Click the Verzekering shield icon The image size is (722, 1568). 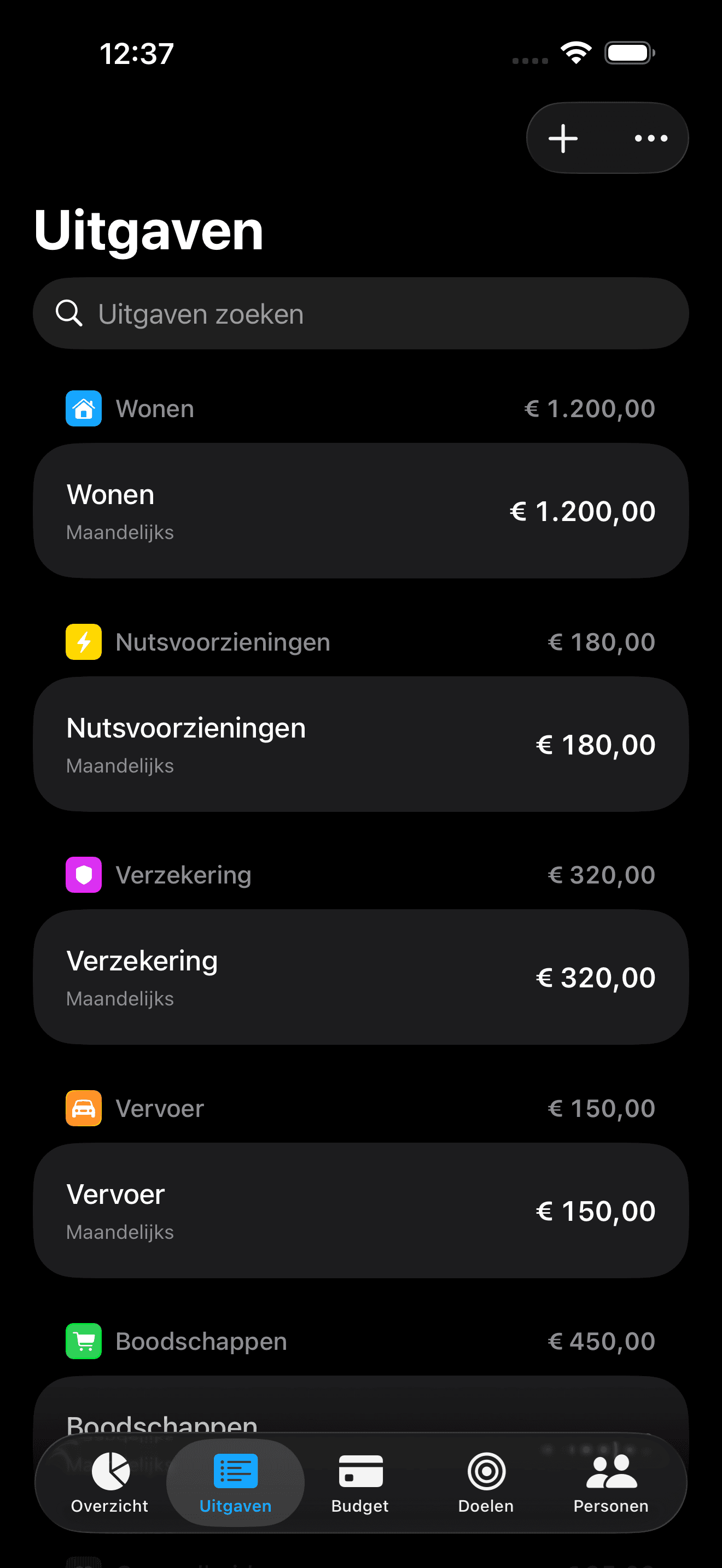pos(83,875)
